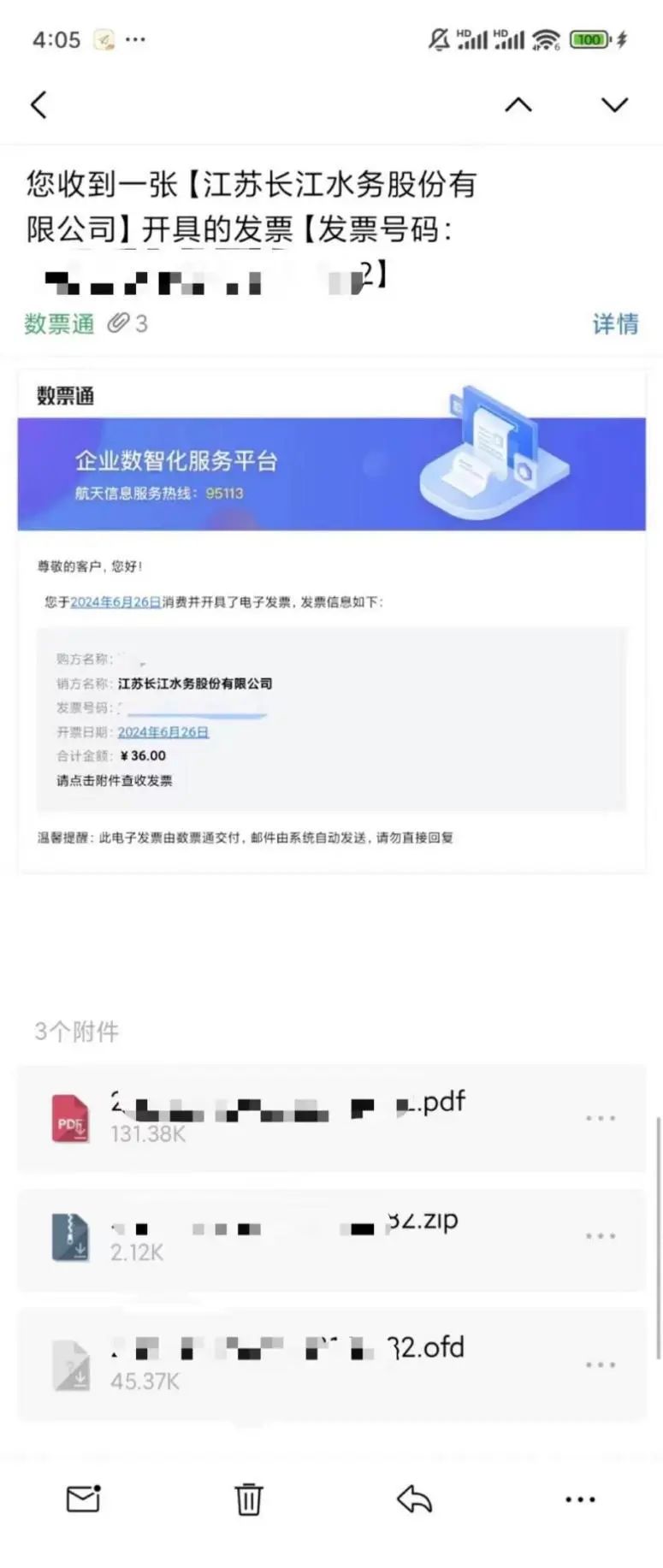Open more options for the ofd attachment

click(601, 1364)
